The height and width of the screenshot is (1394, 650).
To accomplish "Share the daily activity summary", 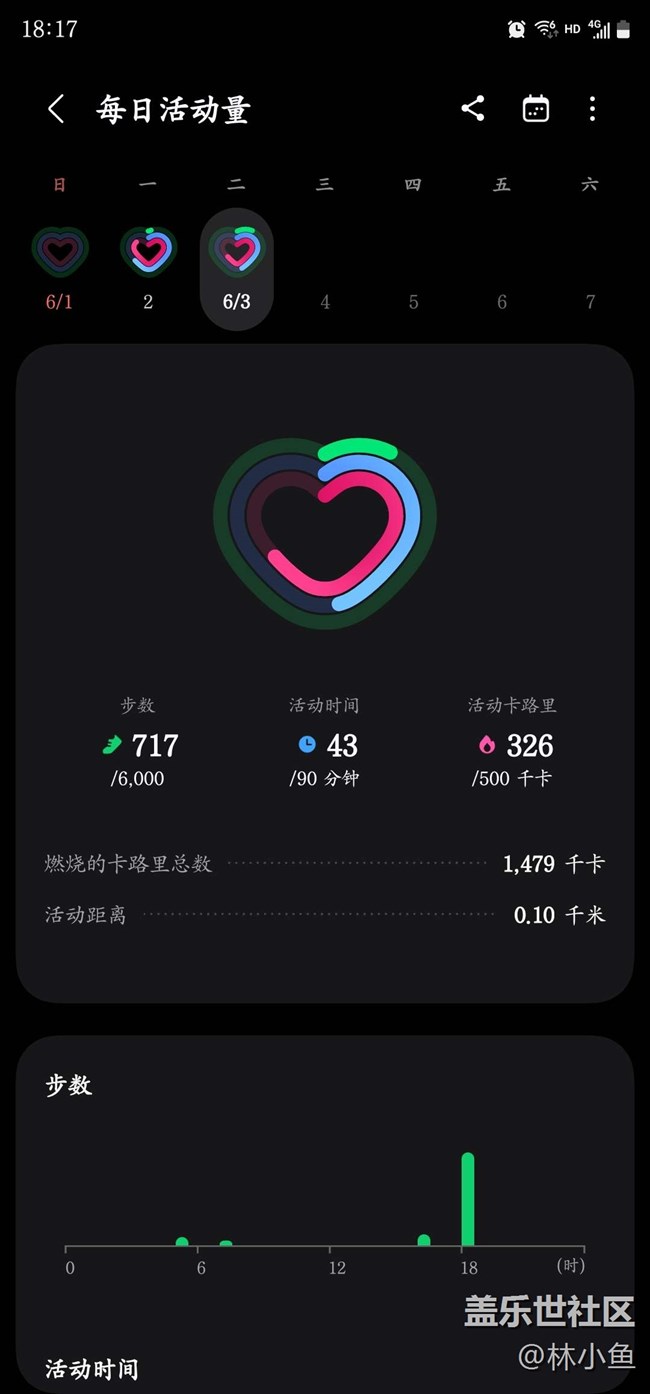I will tap(473, 109).
